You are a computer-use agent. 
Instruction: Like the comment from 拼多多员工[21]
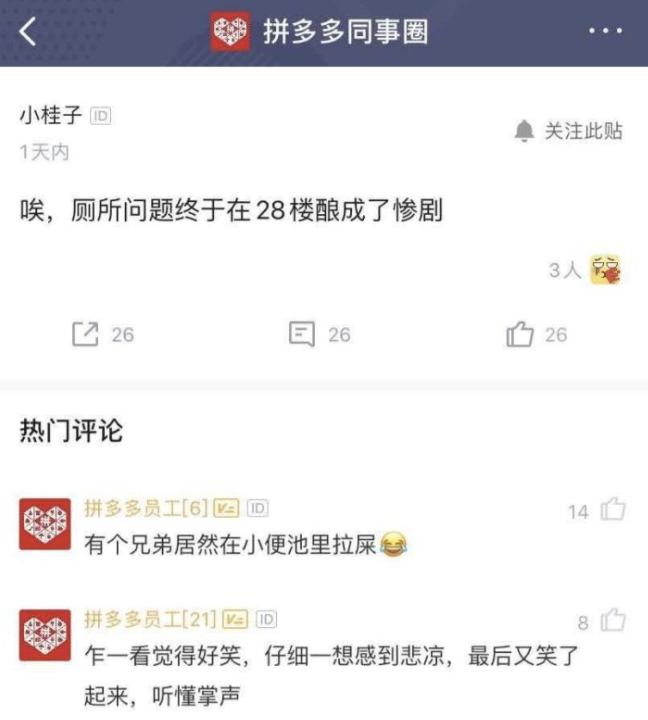(613, 622)
